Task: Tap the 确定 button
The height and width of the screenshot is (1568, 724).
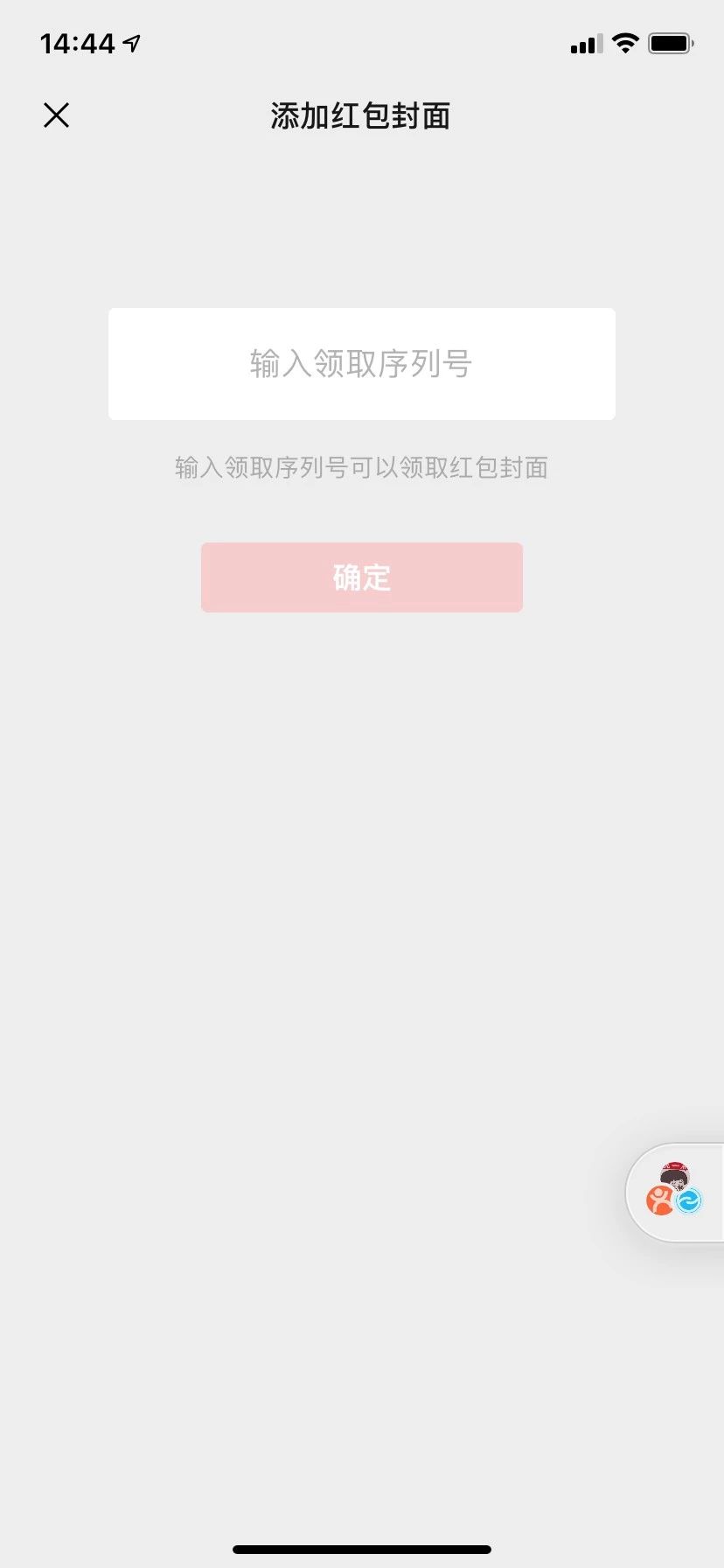Action: (x=362, y=577)
